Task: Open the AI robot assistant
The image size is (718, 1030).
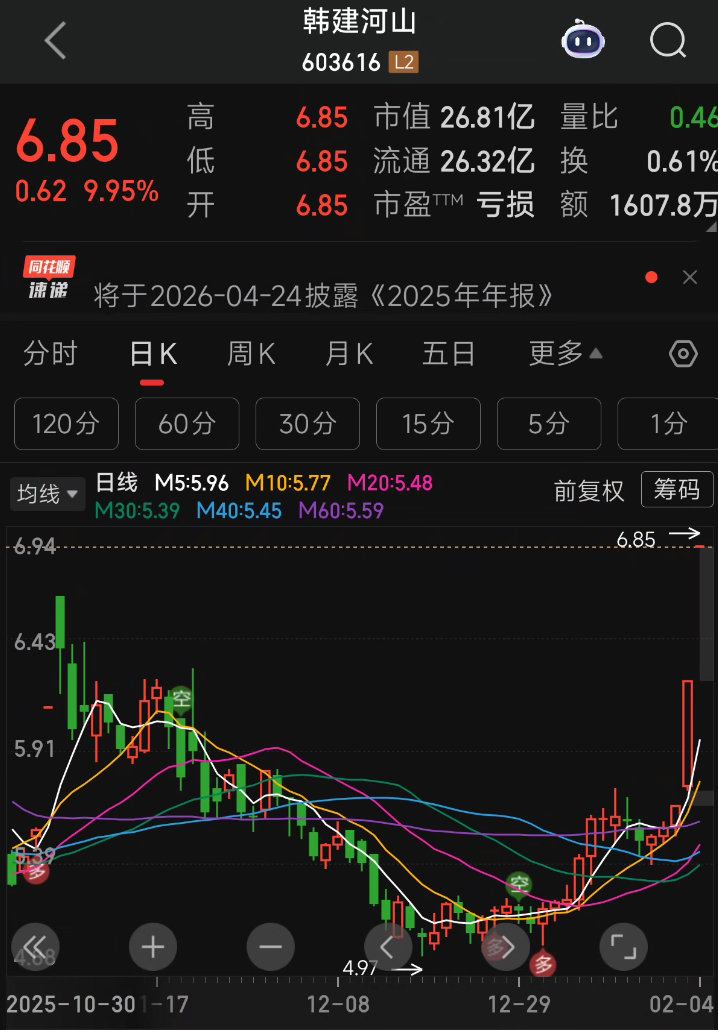Action: pos(584,41)
